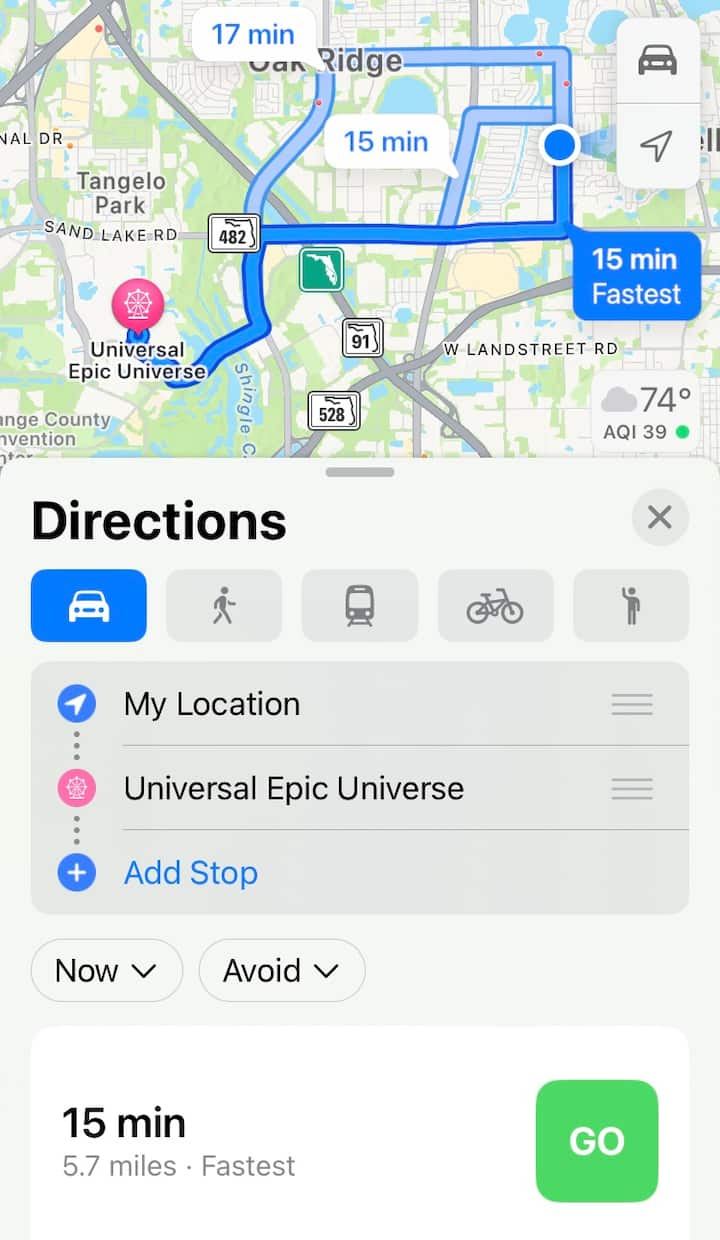The width and height of the screenshot is (720, 1240).
Task: Expand the Avoid options dropdown
Action: (x=282, y=970)
